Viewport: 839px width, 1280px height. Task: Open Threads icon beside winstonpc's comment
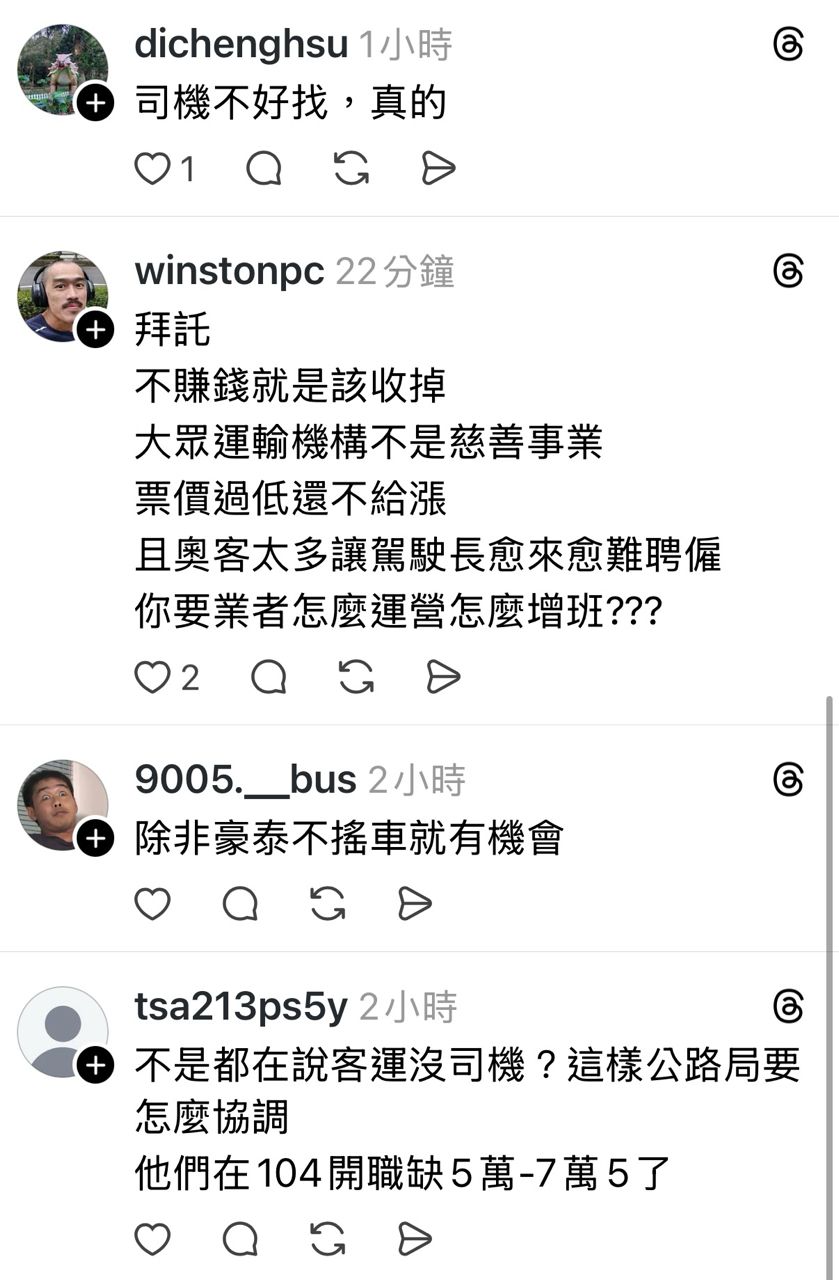coord(788,271)
